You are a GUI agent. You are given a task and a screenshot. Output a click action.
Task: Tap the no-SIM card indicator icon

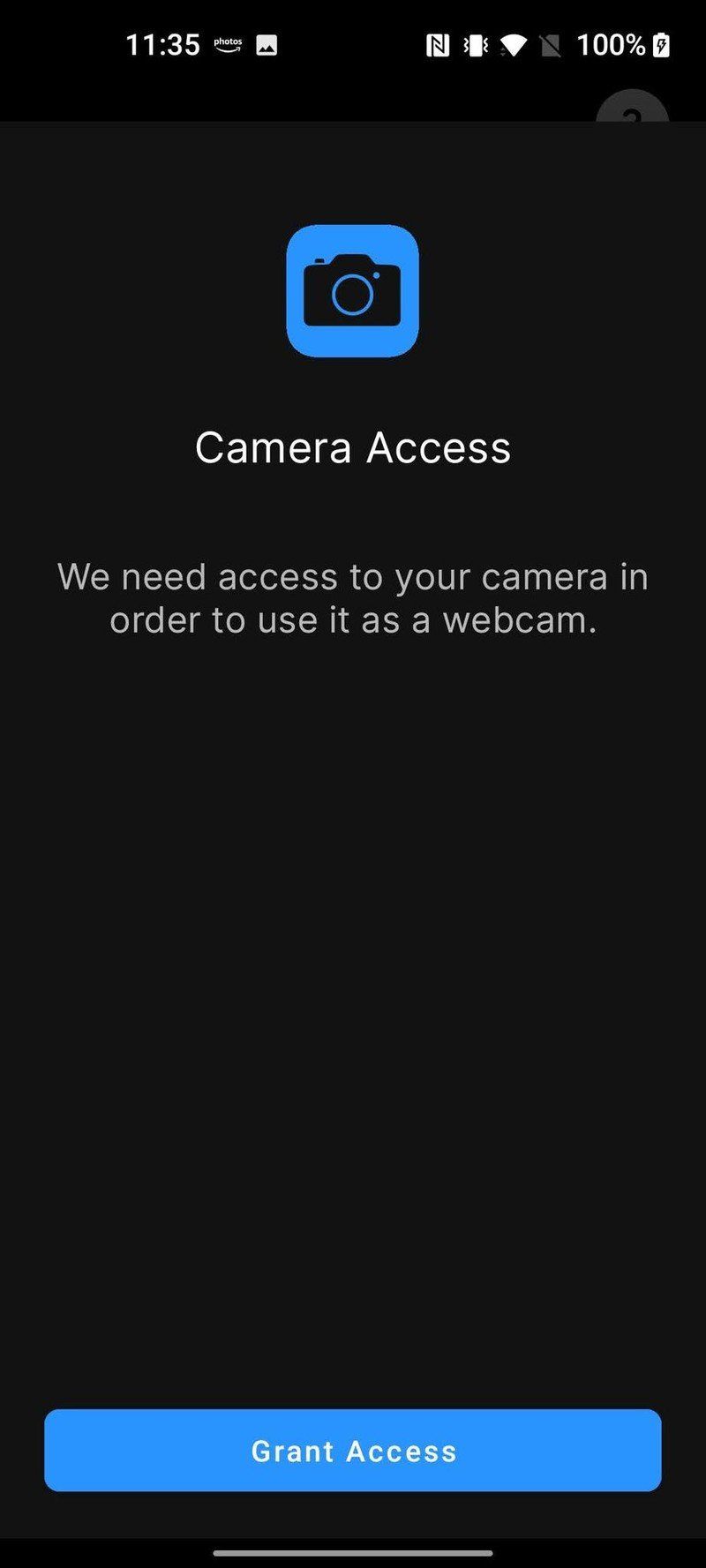pos(550,44)
